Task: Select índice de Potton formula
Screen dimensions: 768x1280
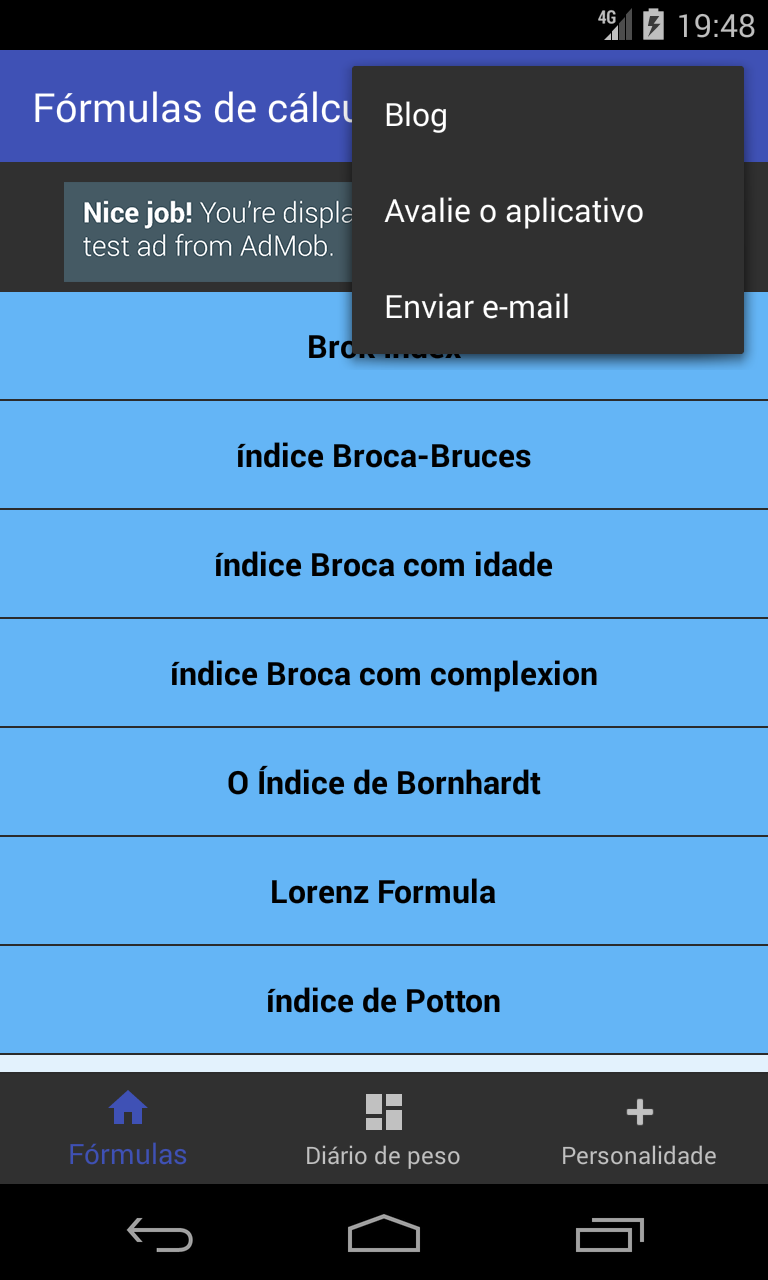Action: pyautogui.click(x=384, y=1001)
